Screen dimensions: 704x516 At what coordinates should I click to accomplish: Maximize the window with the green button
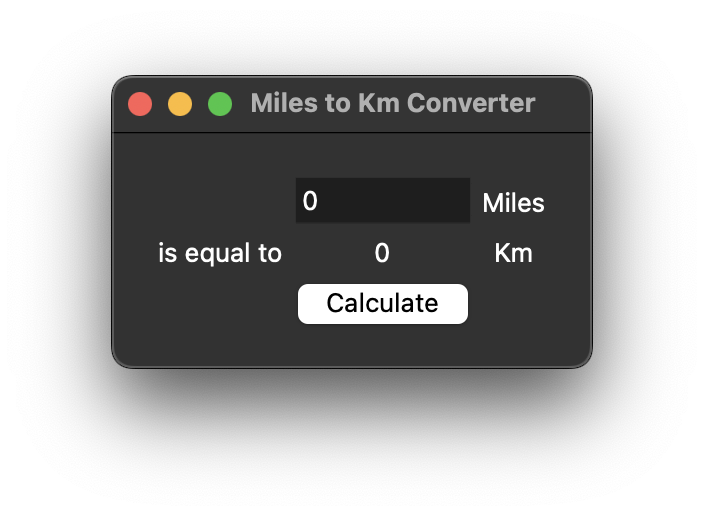[220, 104]
